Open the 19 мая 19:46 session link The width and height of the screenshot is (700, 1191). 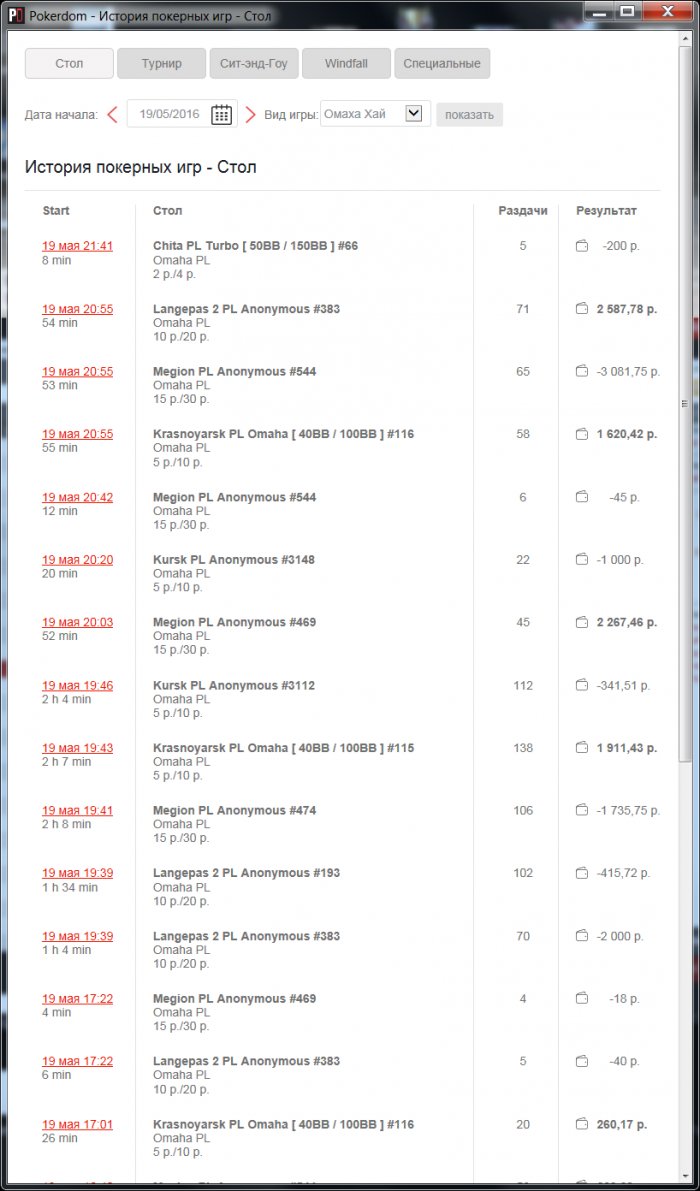[77, 685]
